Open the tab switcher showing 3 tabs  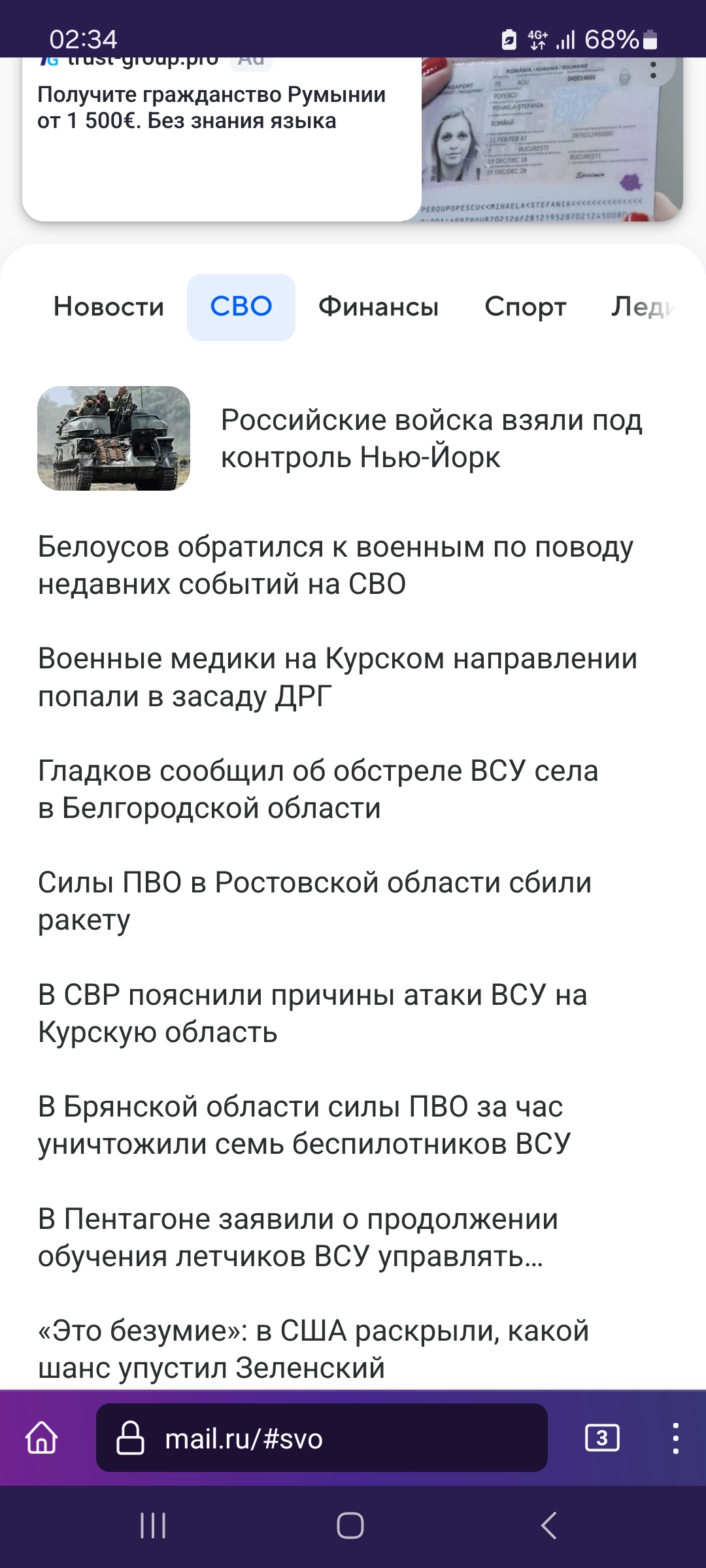pyautogui.click(x=602, y=1438)
